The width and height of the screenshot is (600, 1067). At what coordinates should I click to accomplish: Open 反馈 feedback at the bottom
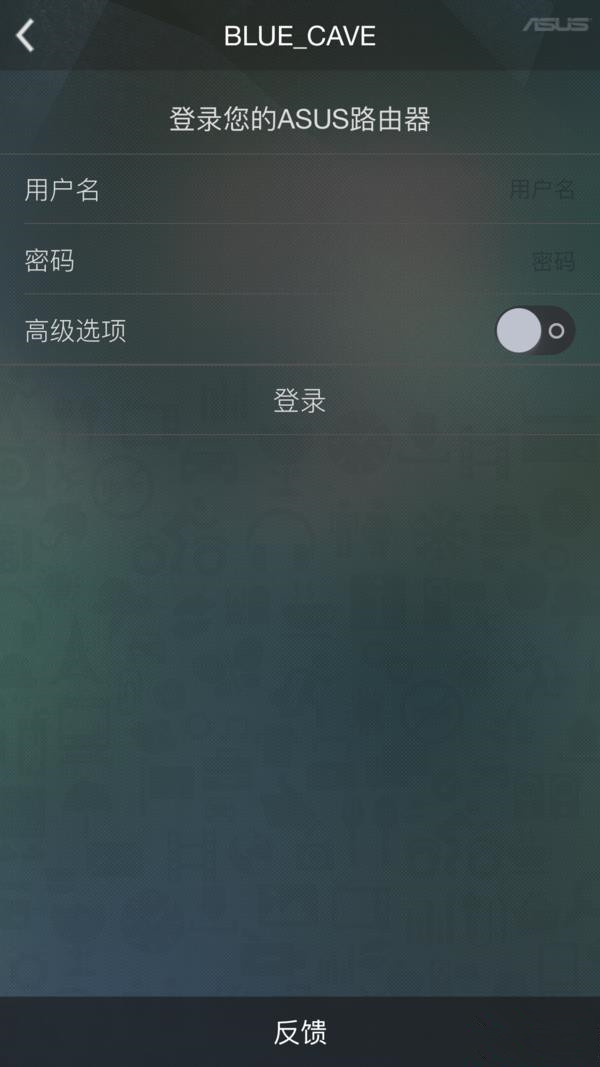pos(300,1032)
